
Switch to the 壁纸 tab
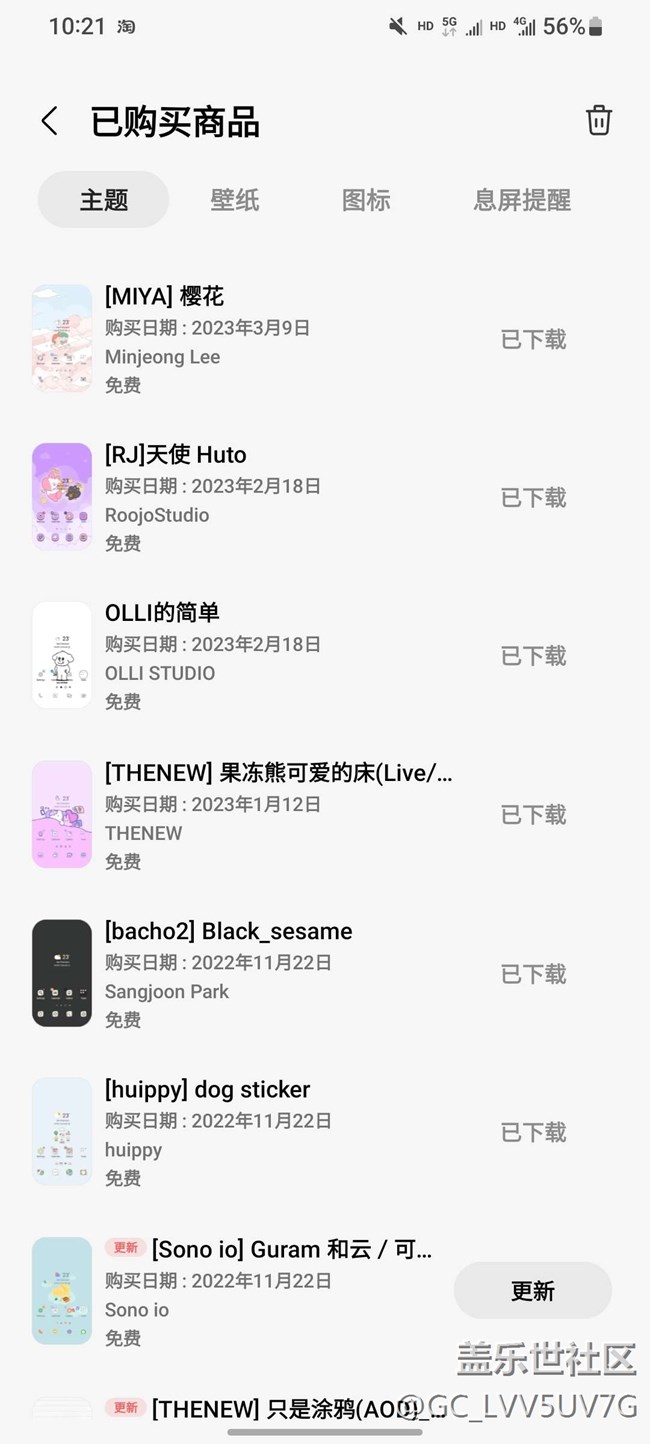click(235, 200)
